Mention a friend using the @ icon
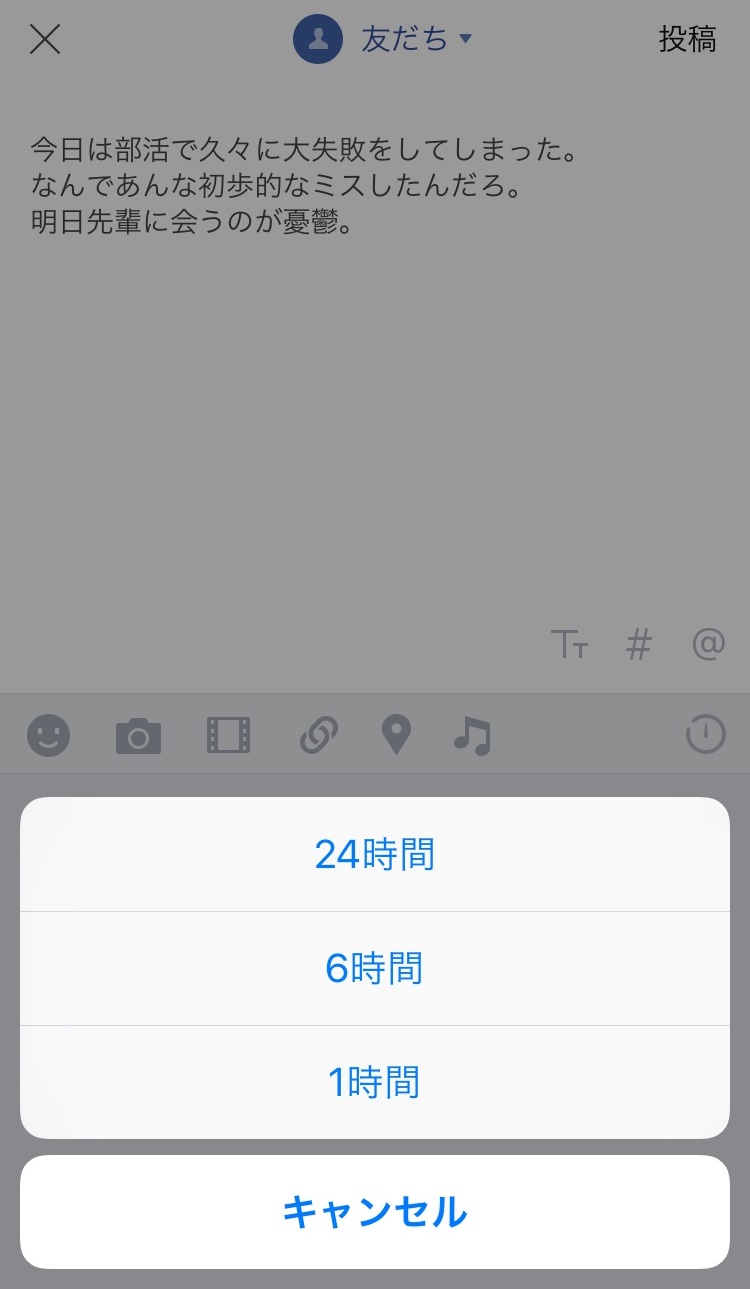The image size is (750, 1289). [x=708, y=645]
